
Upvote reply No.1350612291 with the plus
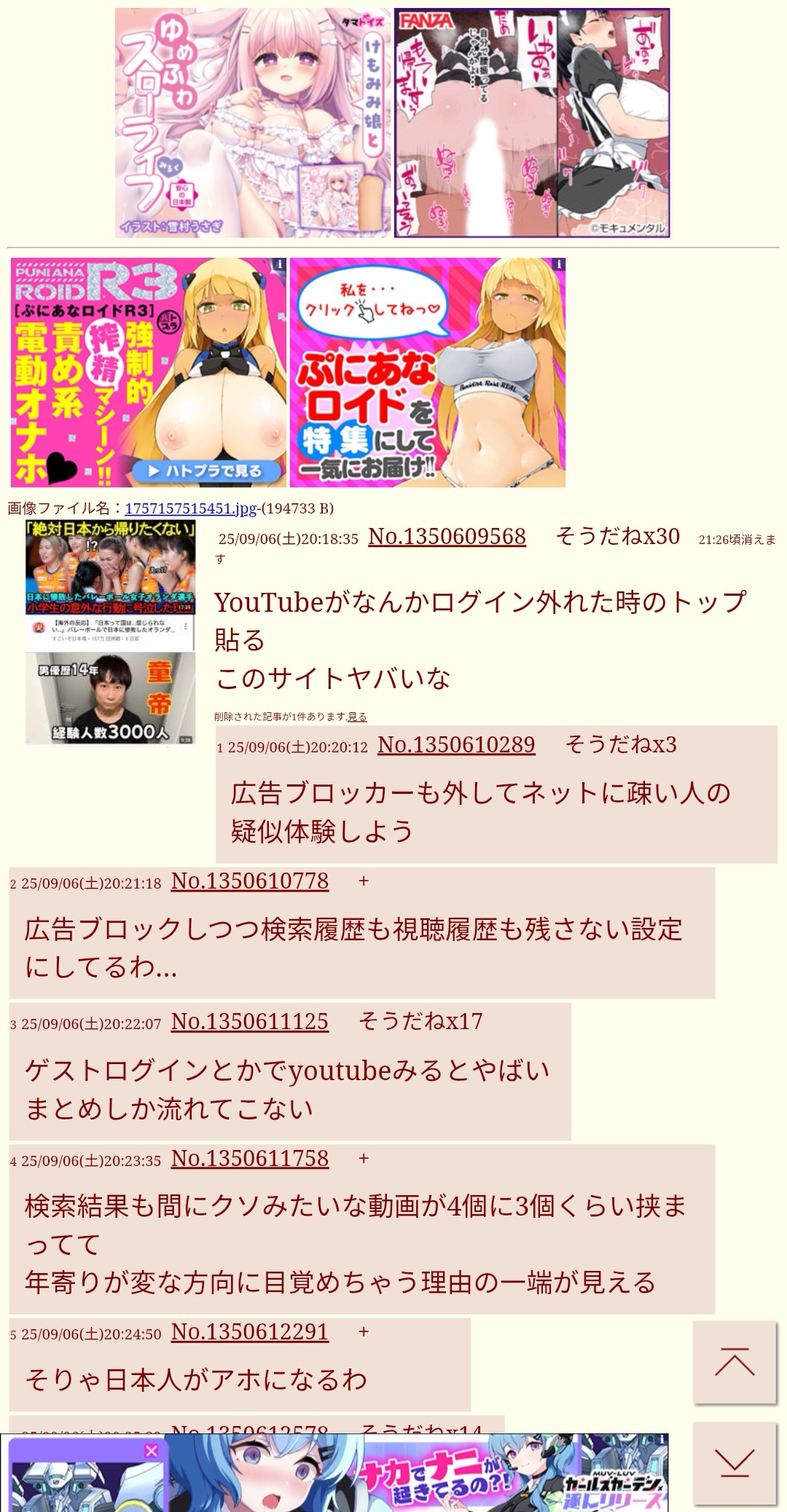(x=364, y=1332)
